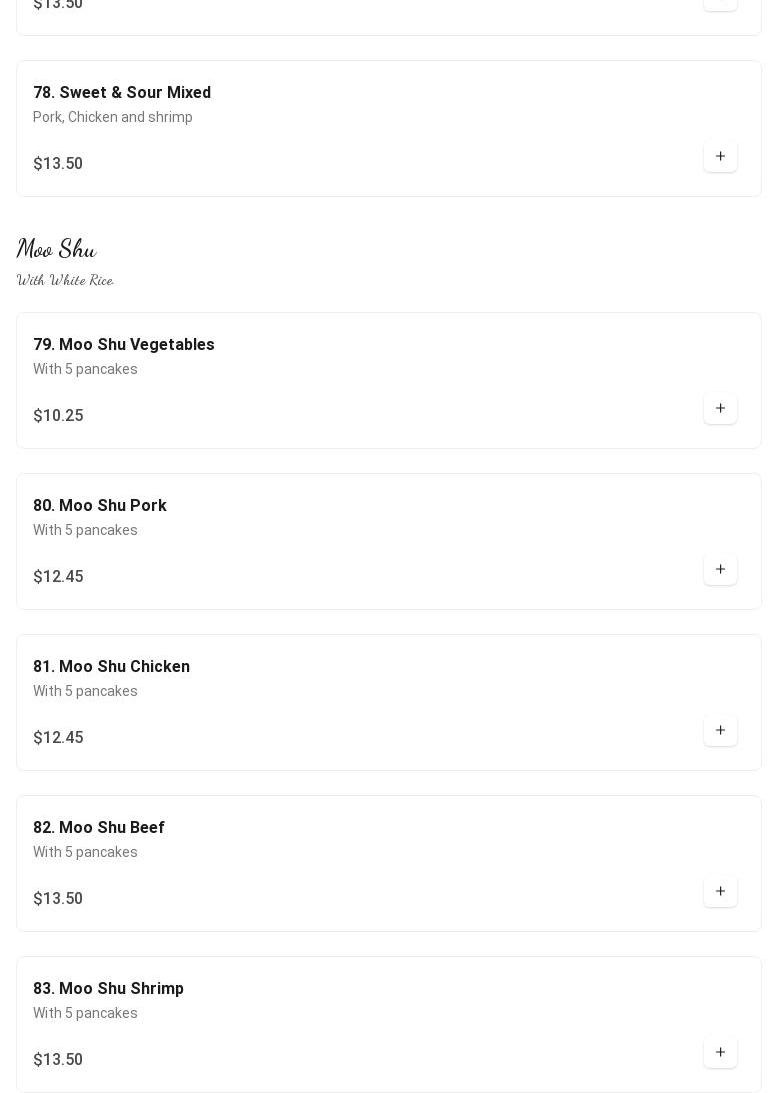Viewport: 778px width, 1093px height.
Task: Add Moo Shu Beef using plus icon
Action: [720, 891]
